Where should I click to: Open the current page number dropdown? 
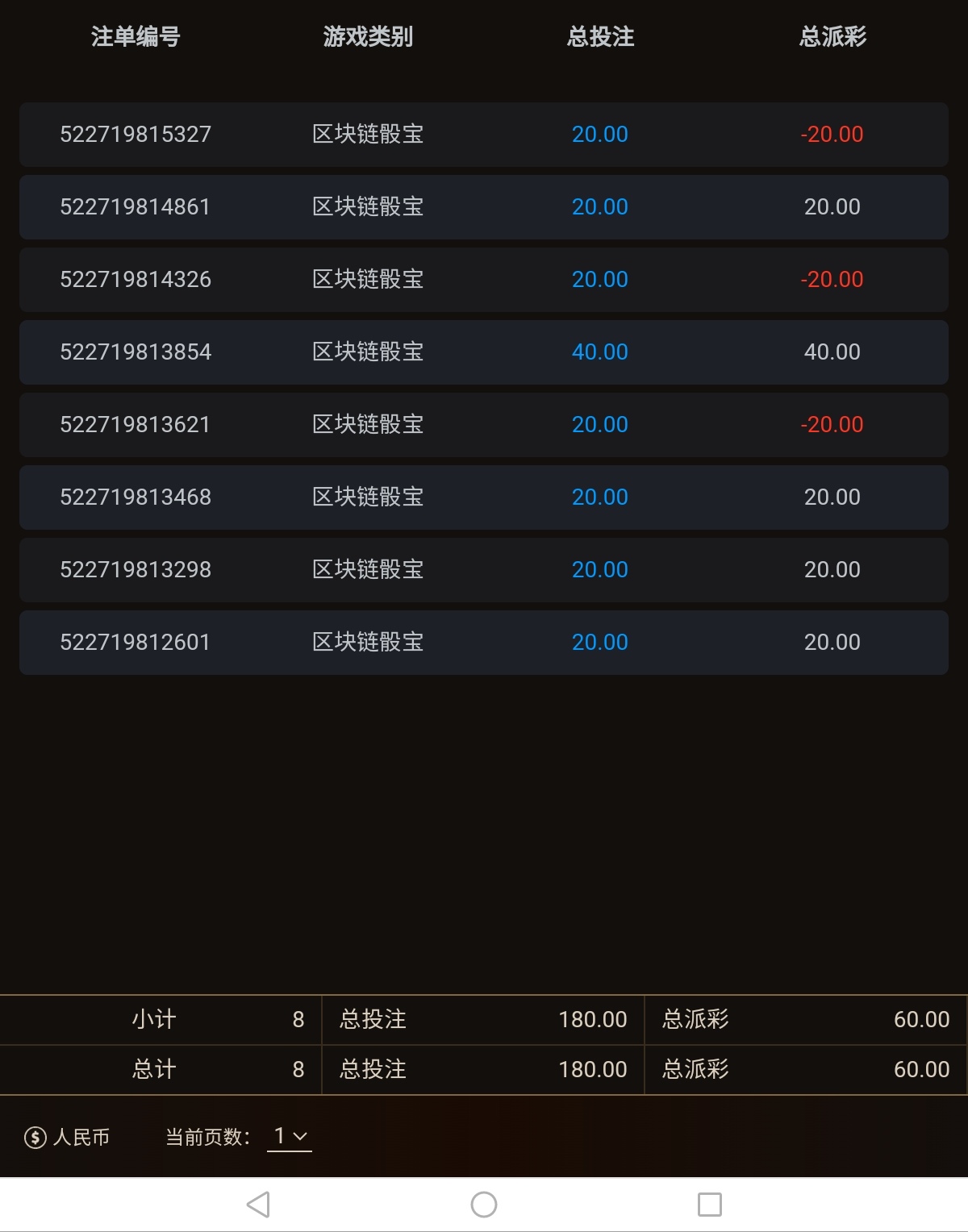[x=290, y=1136]
